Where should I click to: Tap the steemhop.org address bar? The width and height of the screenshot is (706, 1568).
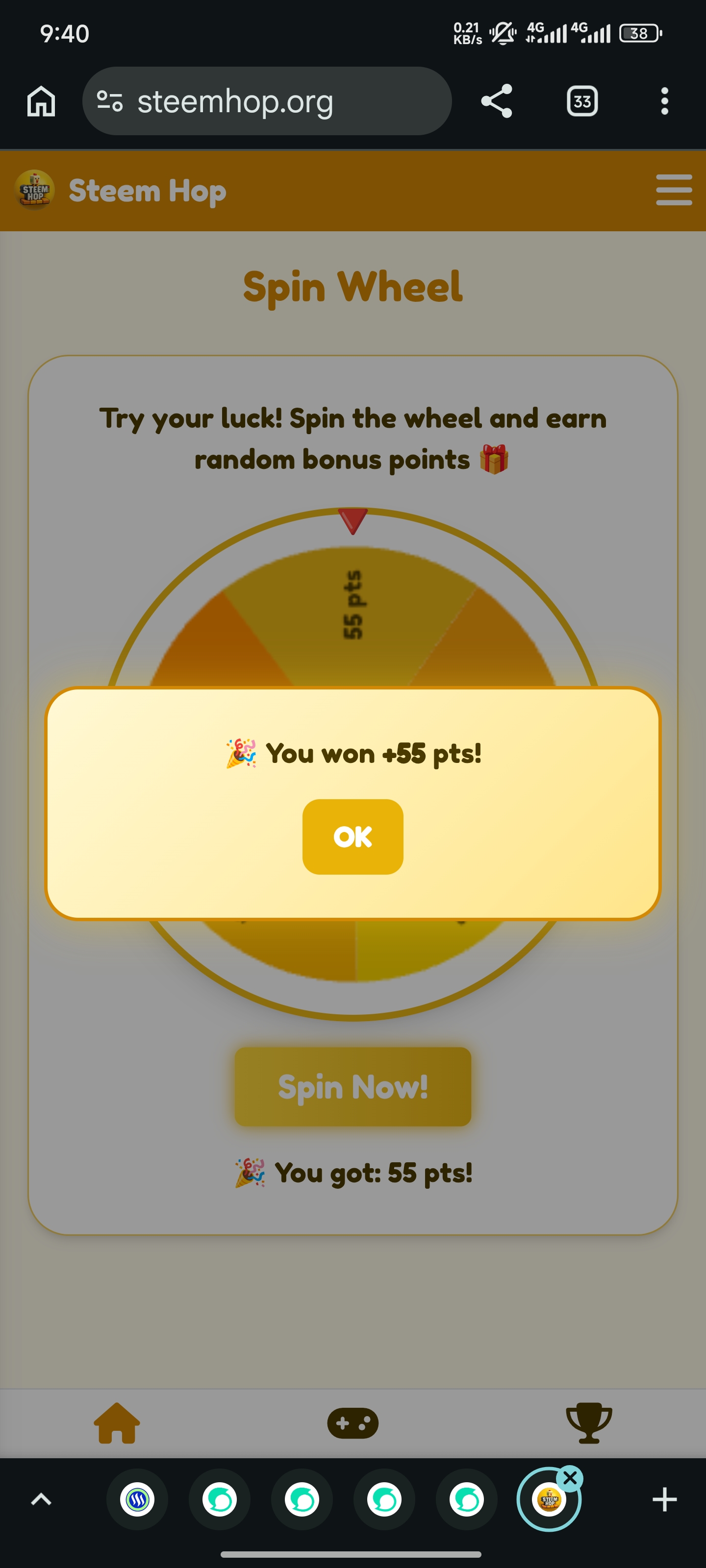coord(267,101)
